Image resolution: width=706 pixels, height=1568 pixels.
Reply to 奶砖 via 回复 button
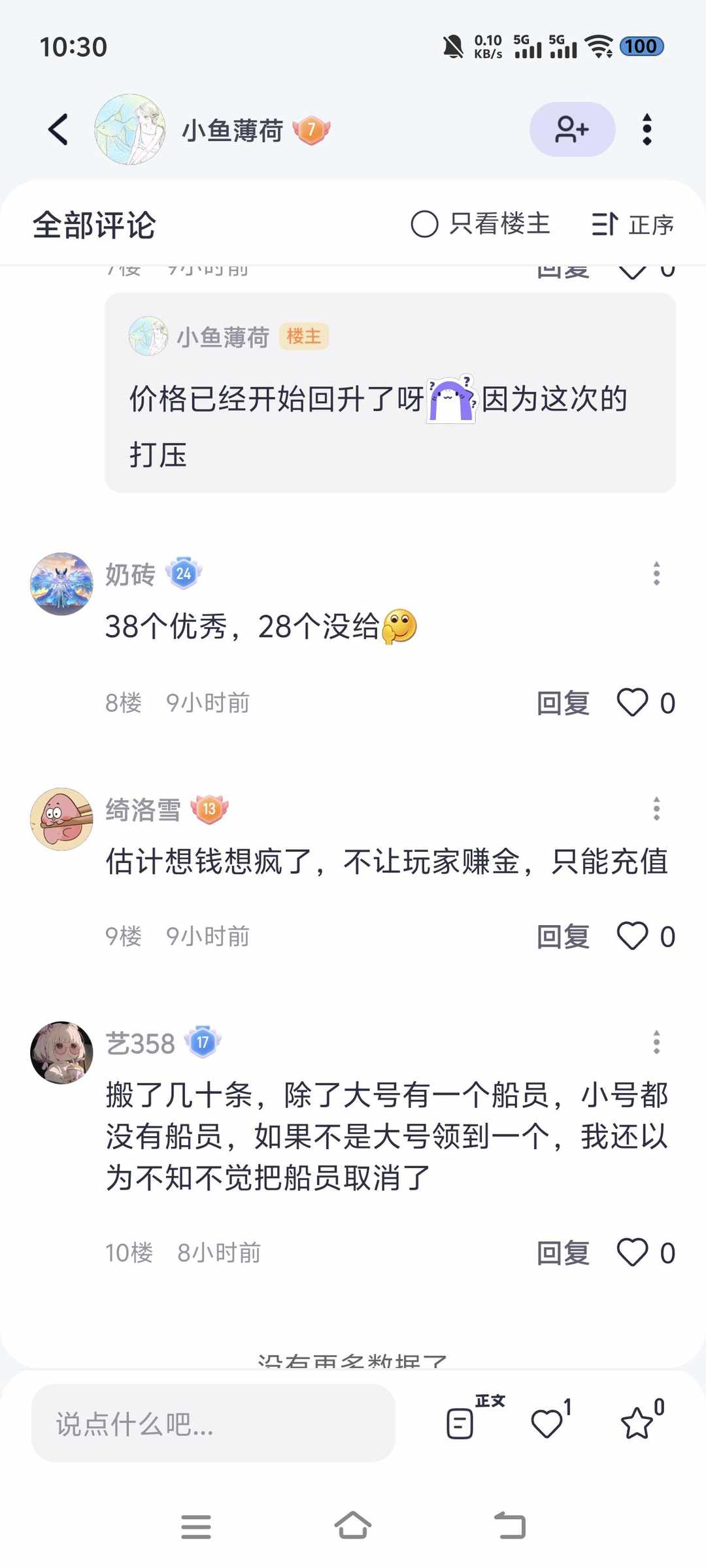563,702
